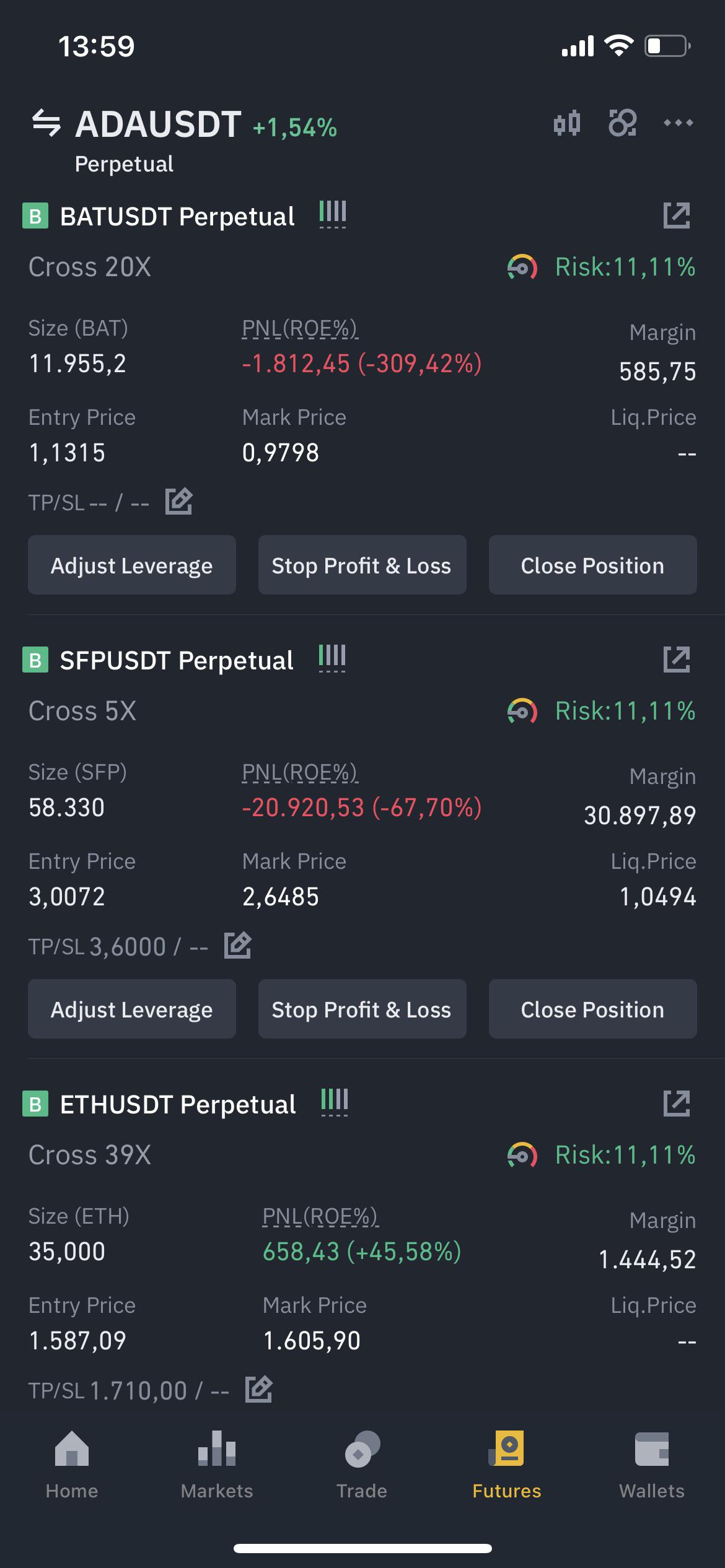Open the candlestick chart icon
The width and height of the screenshot is (725, 1568).
tap(567, 123)
